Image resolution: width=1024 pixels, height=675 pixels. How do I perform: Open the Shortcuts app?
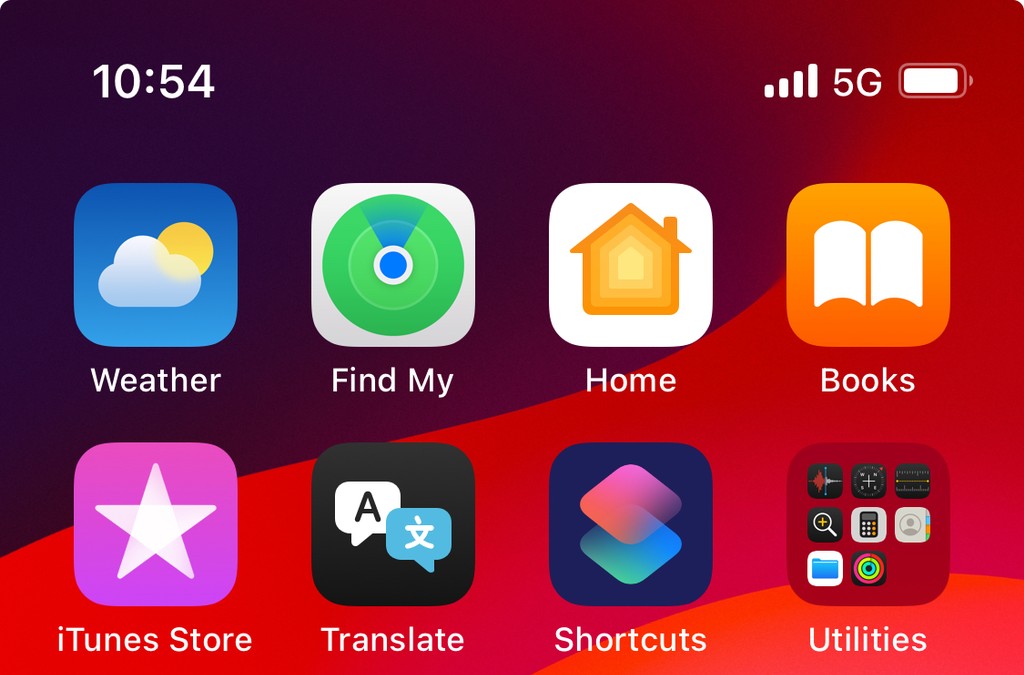[x=630, y=524]
